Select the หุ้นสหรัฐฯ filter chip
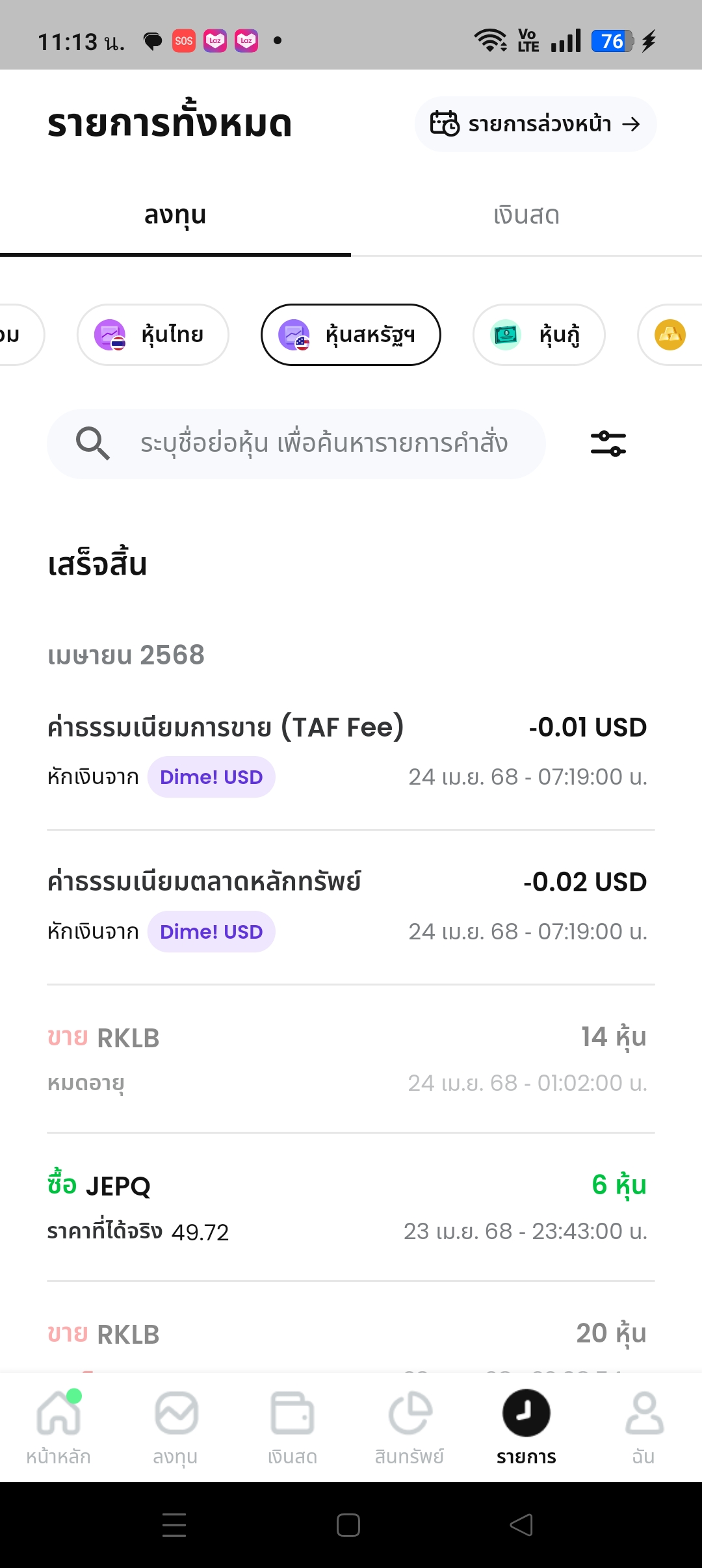The height and width of the screenshot is (1568, 702). (350, 335)
